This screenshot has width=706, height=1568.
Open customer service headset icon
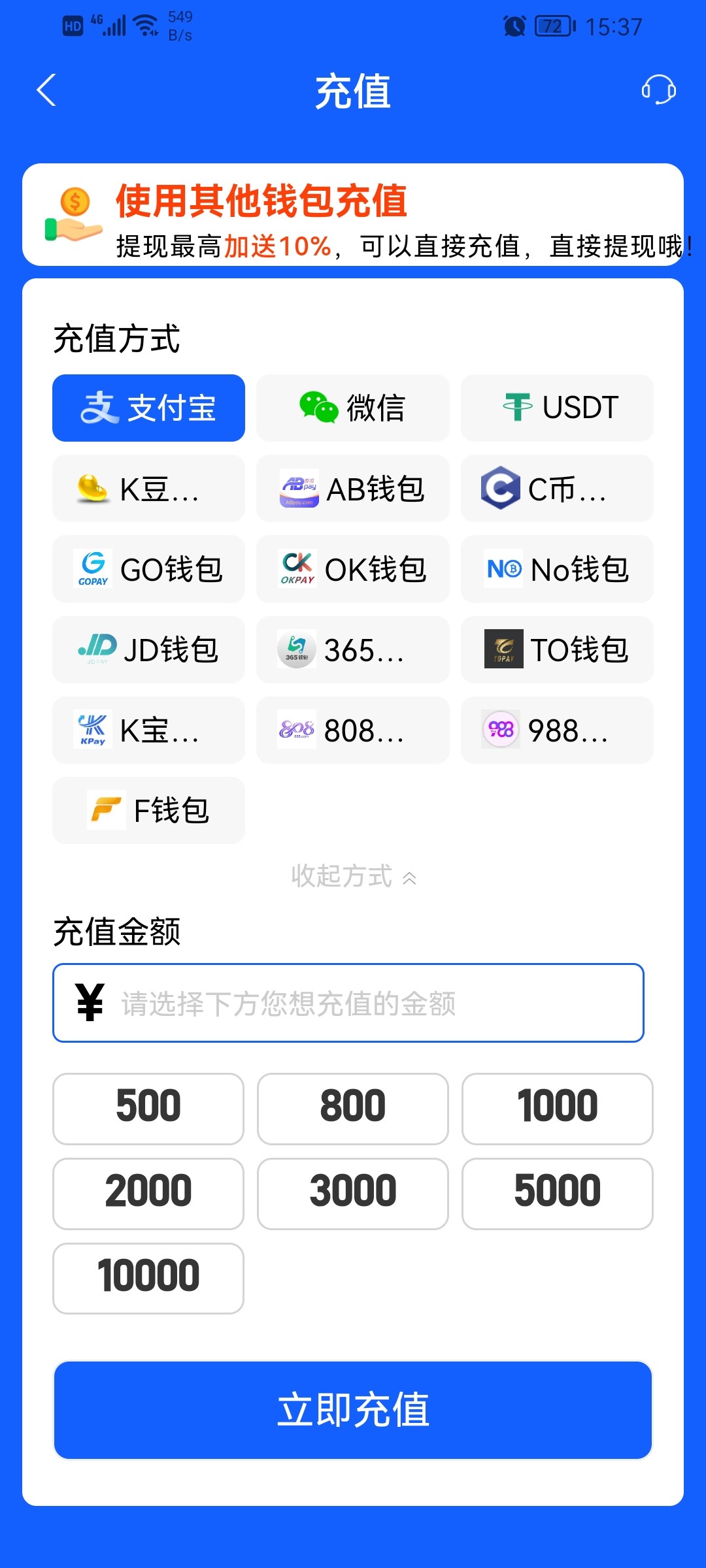click(x=658, y=90)
